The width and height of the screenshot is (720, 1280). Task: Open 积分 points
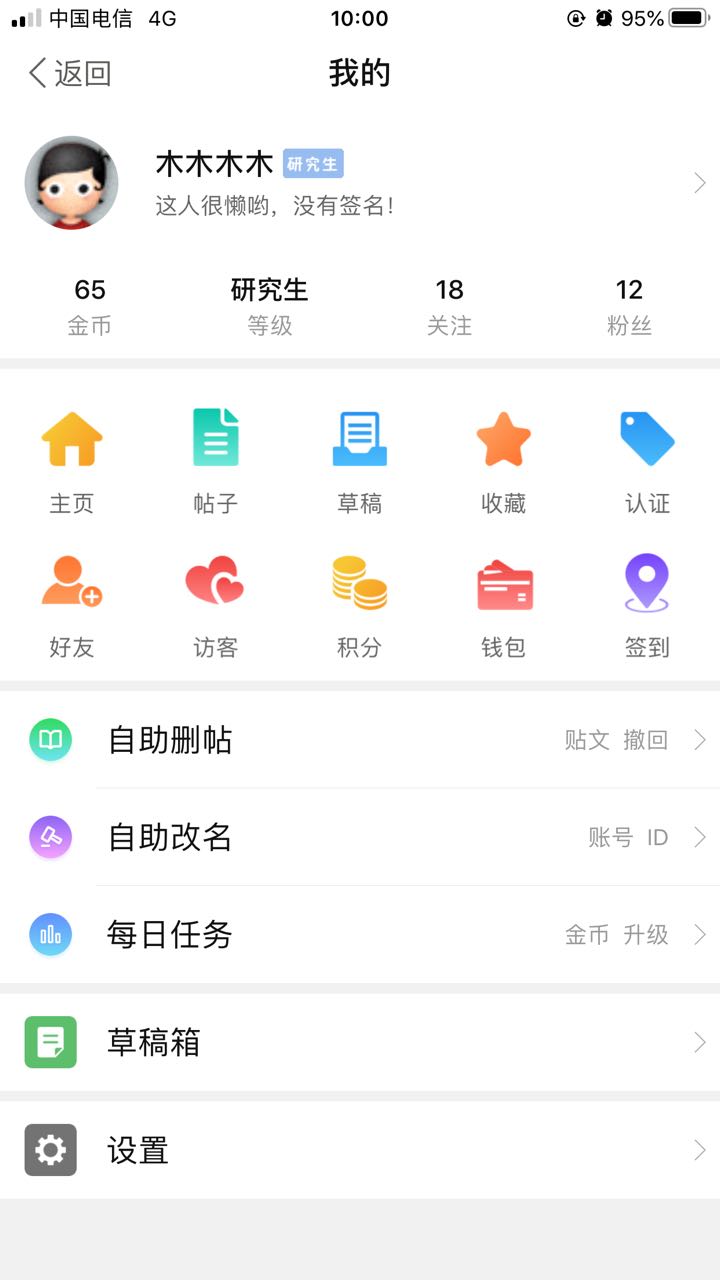pos(360,606)
